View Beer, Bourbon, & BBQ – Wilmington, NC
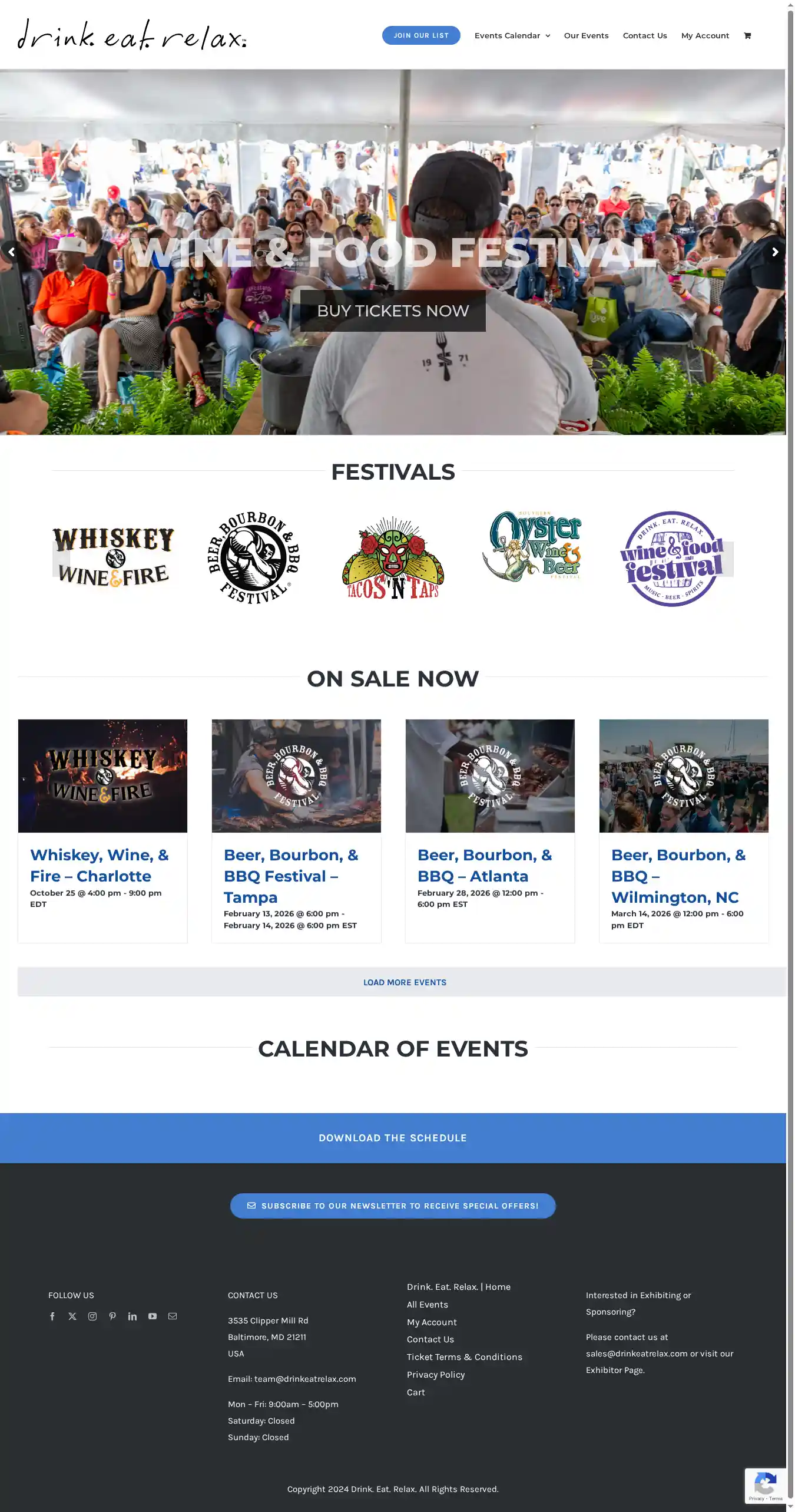 [x=678, y=876]
